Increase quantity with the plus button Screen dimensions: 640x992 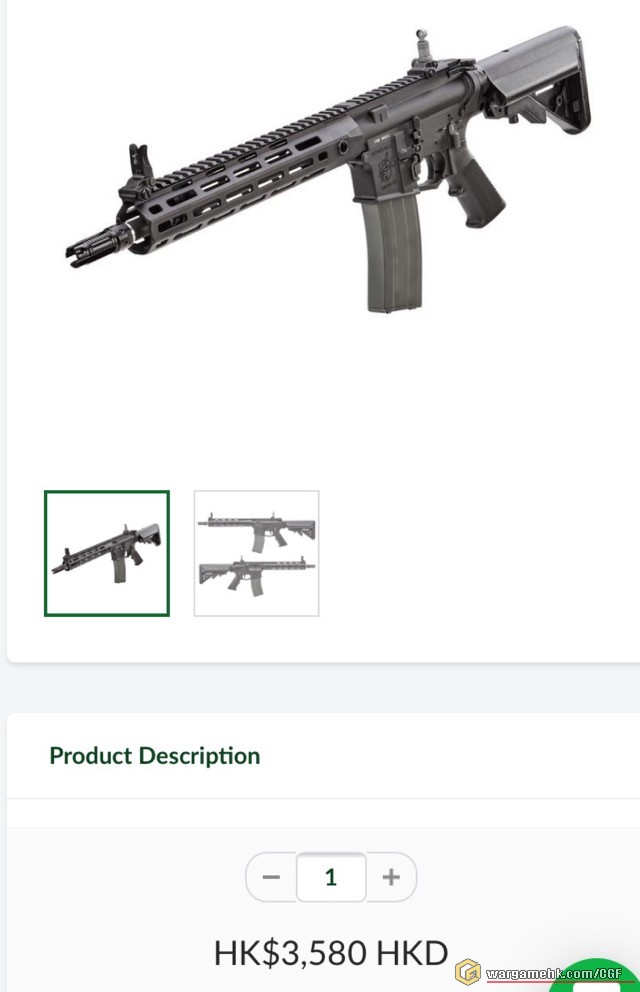[391, 877]
